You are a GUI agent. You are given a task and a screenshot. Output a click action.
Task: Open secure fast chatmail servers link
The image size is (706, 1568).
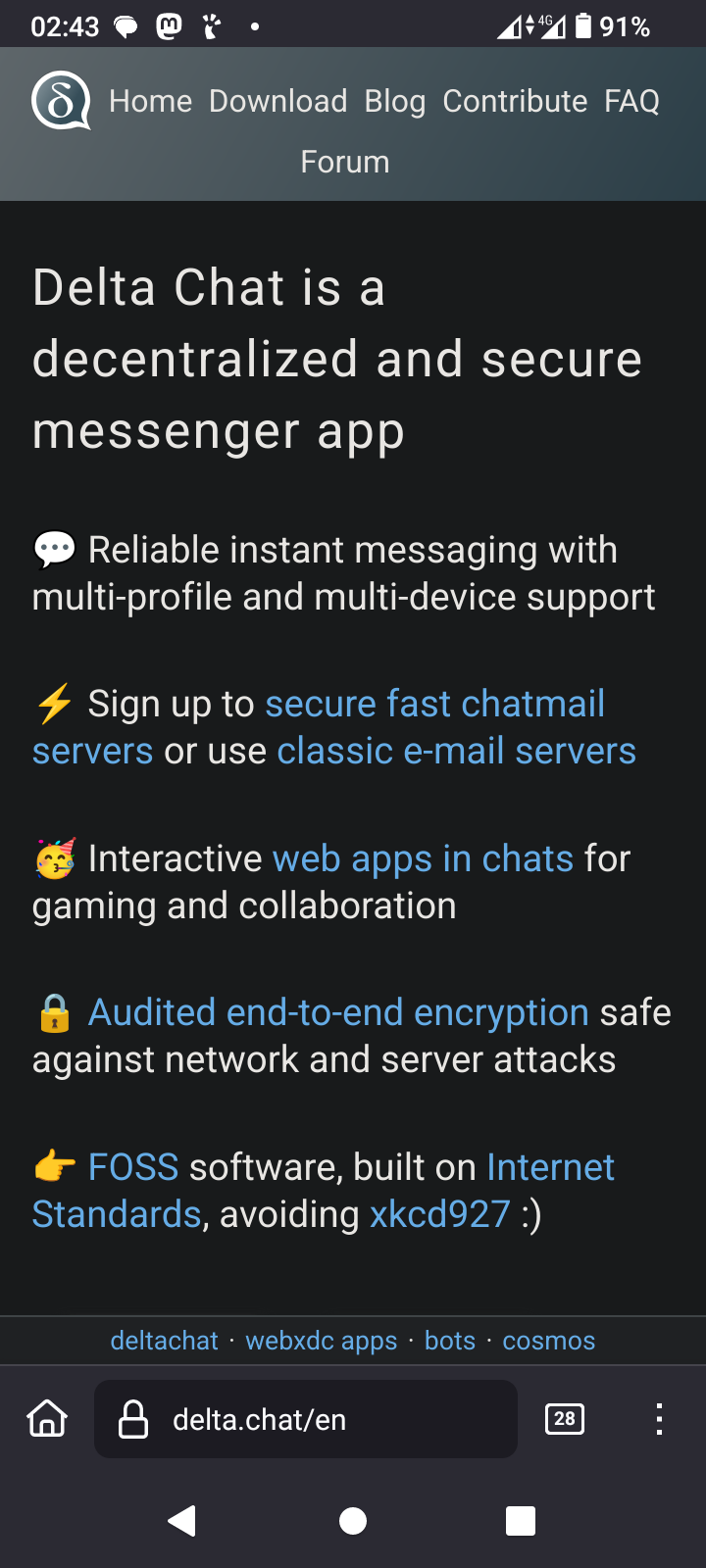click(434, 704)
